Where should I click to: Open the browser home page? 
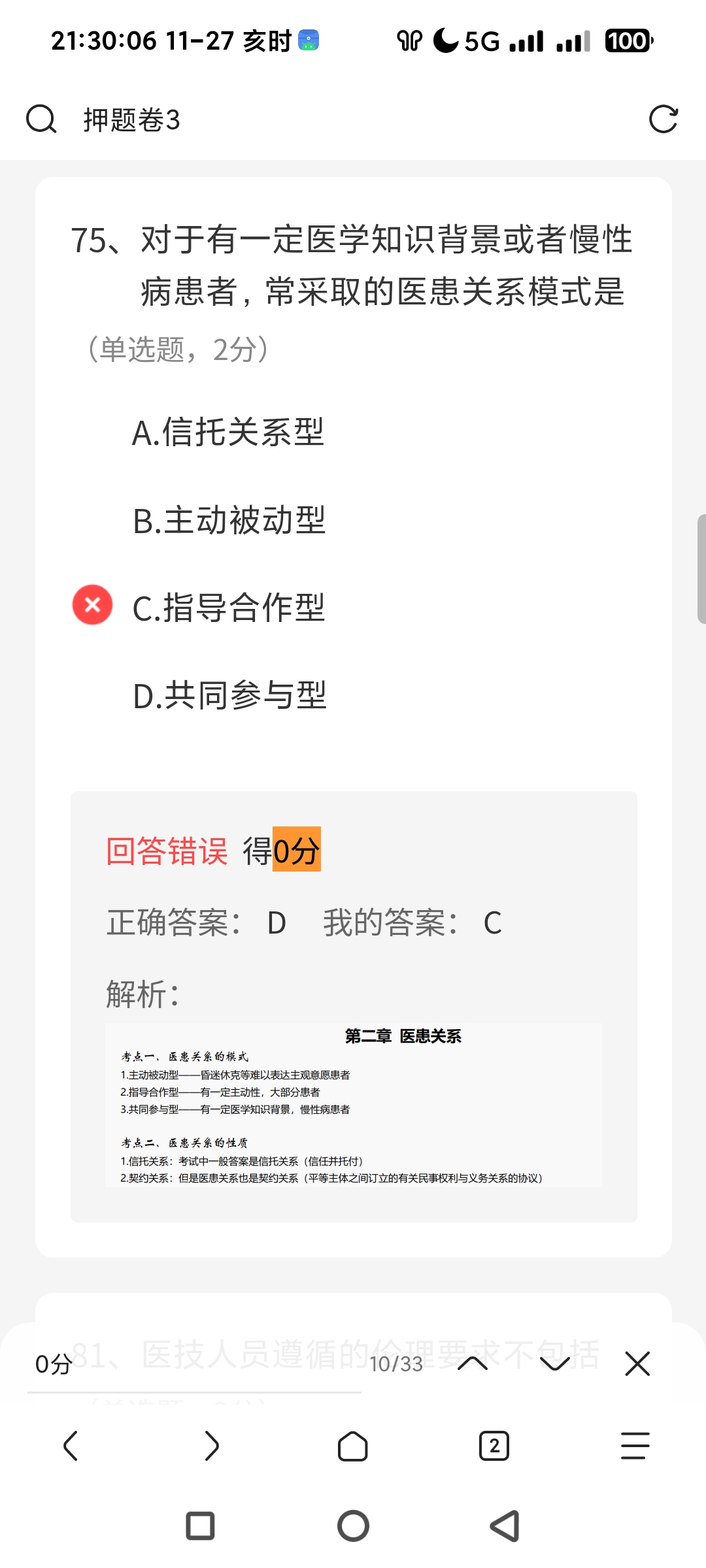coord(353,1446)
